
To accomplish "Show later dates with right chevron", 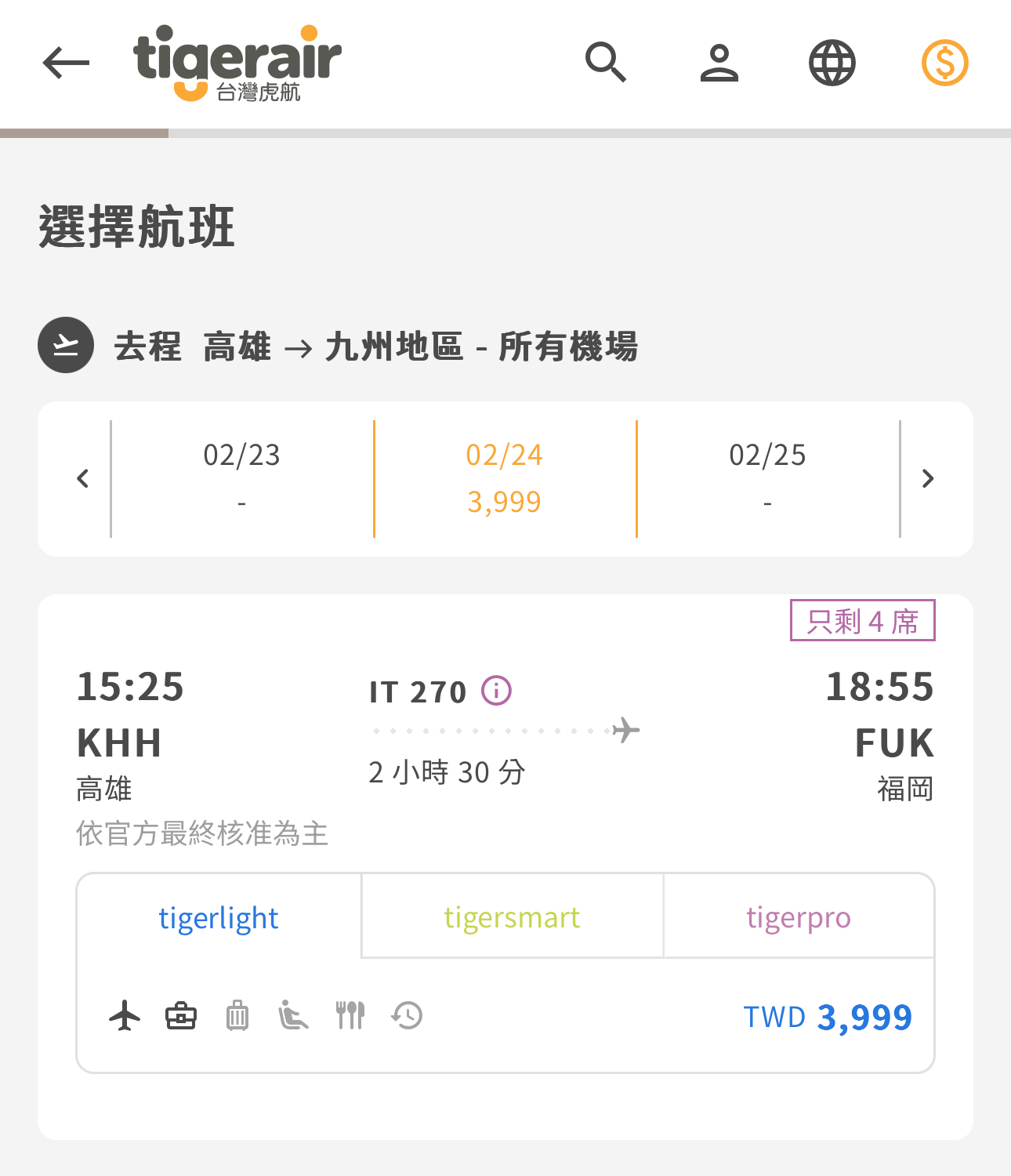I will tap(928, 478).
